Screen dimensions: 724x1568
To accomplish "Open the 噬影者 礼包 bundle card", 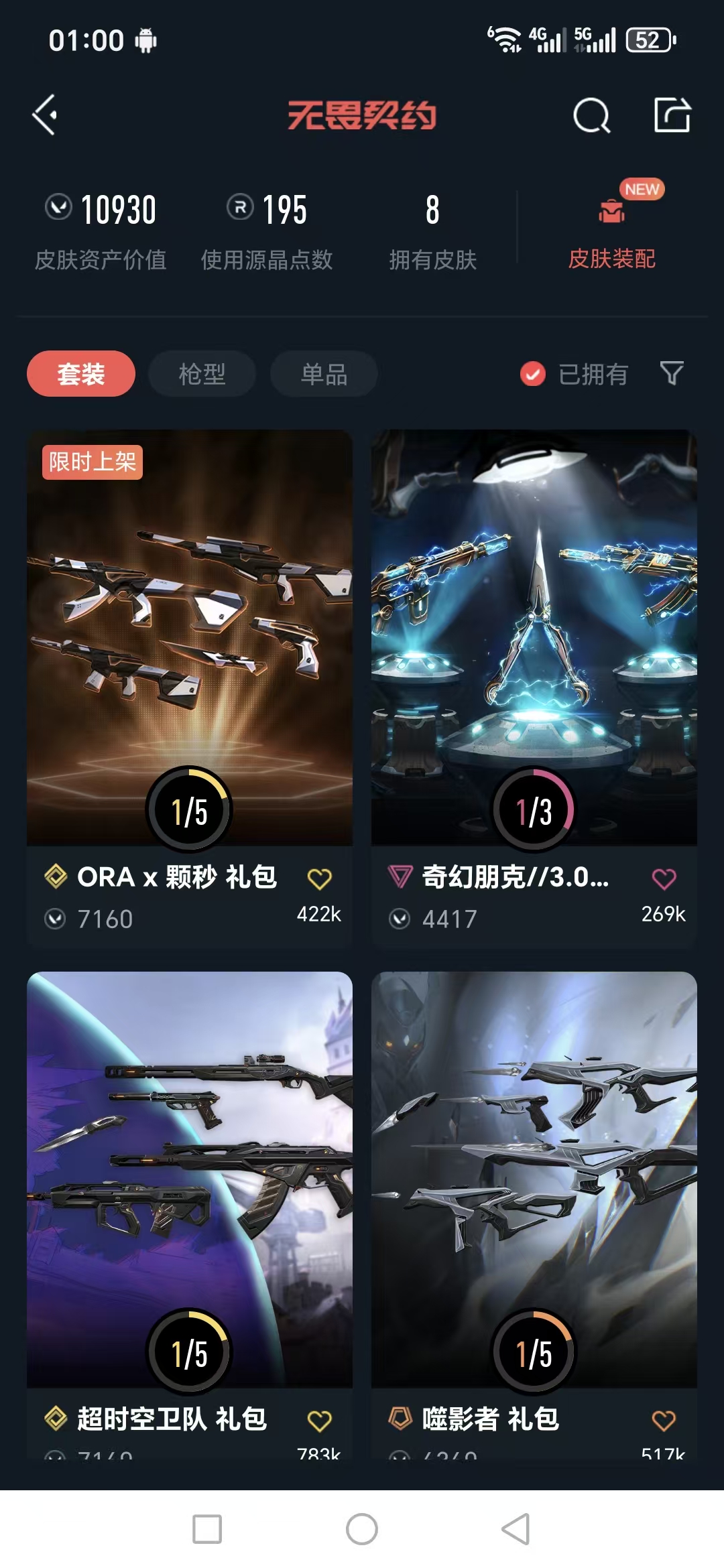I will point(534,1179).
